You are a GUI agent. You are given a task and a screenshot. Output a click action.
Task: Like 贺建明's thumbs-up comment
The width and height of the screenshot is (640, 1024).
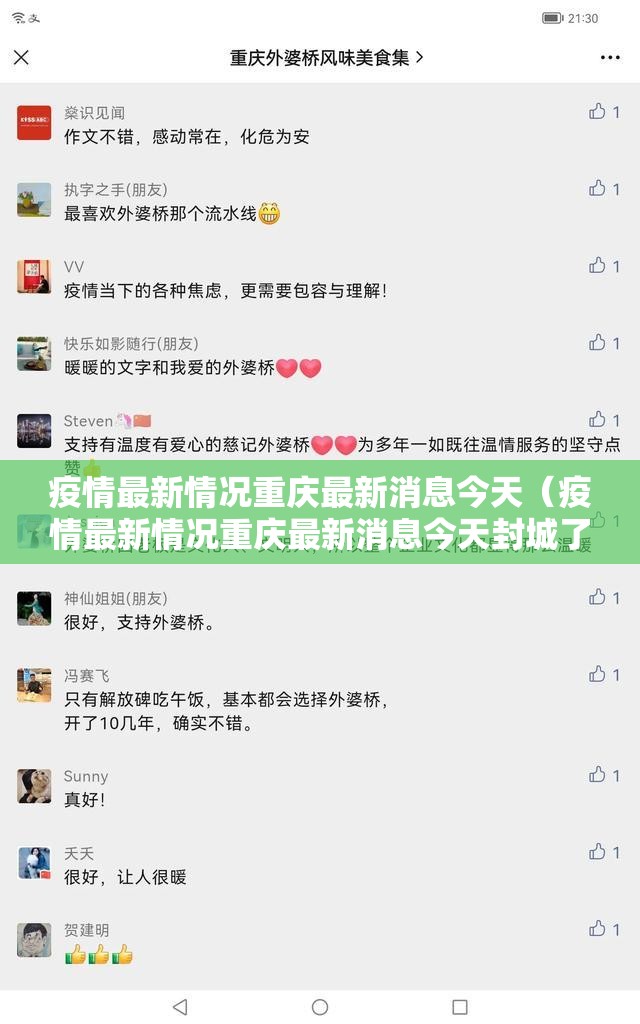pyautogui.click(x=598, y=929)
